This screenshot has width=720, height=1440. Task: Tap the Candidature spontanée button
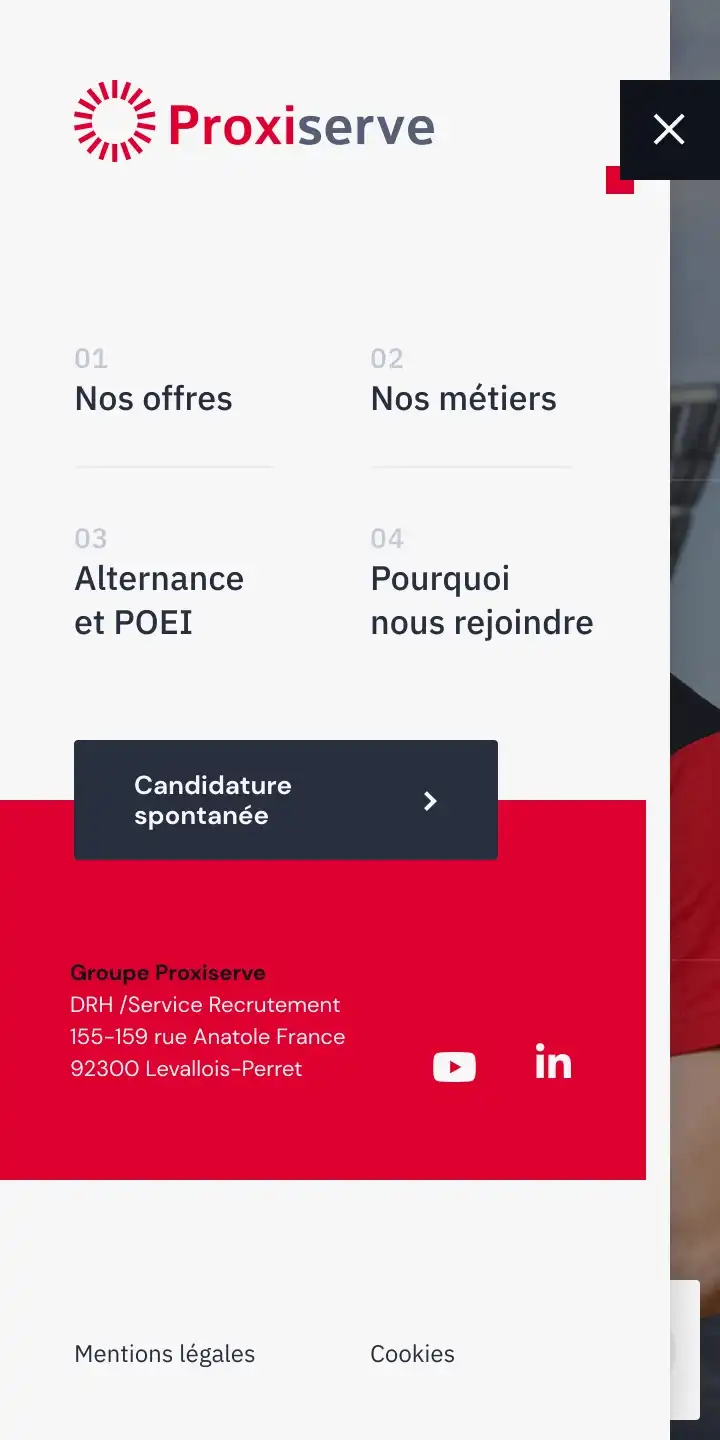(286, 800)
